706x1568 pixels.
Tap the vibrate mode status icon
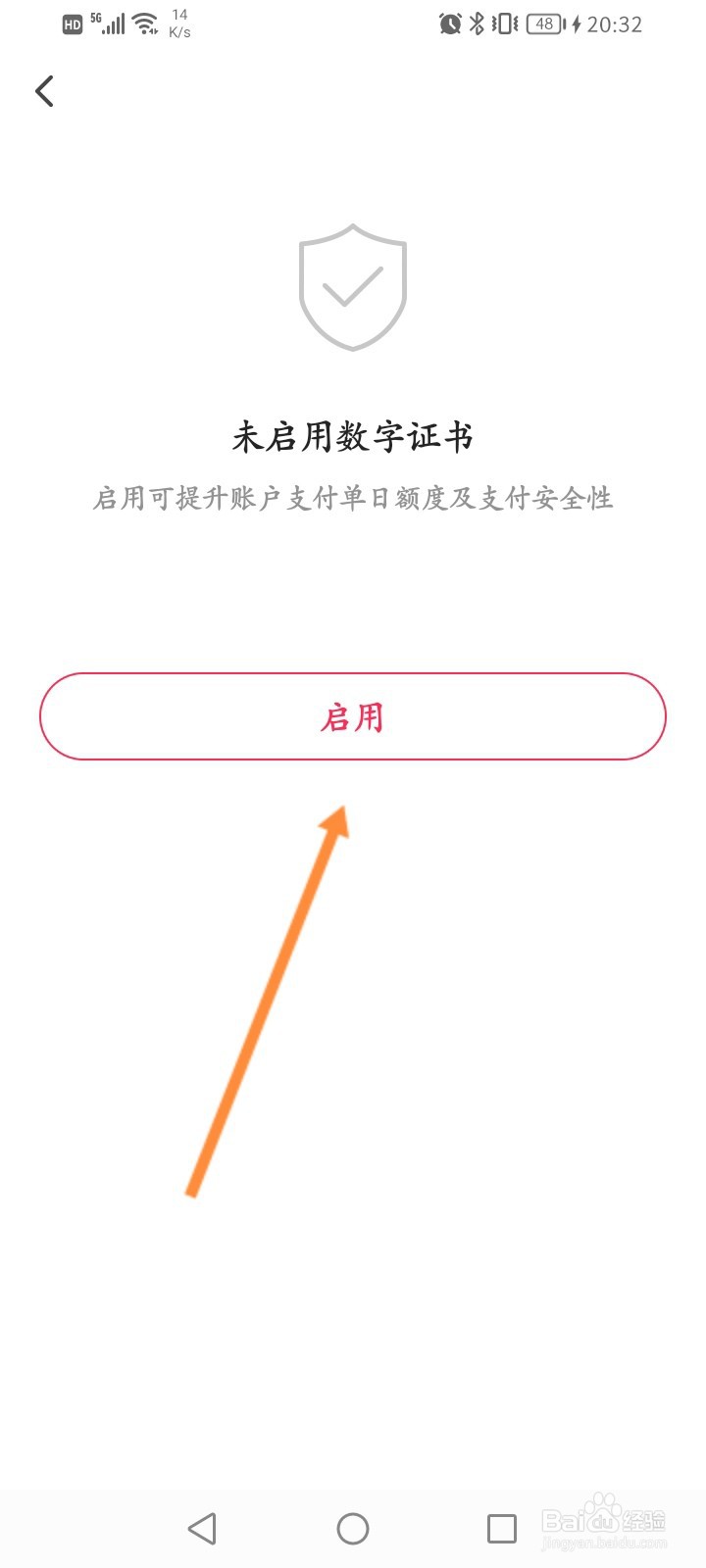tap(502, 24)
